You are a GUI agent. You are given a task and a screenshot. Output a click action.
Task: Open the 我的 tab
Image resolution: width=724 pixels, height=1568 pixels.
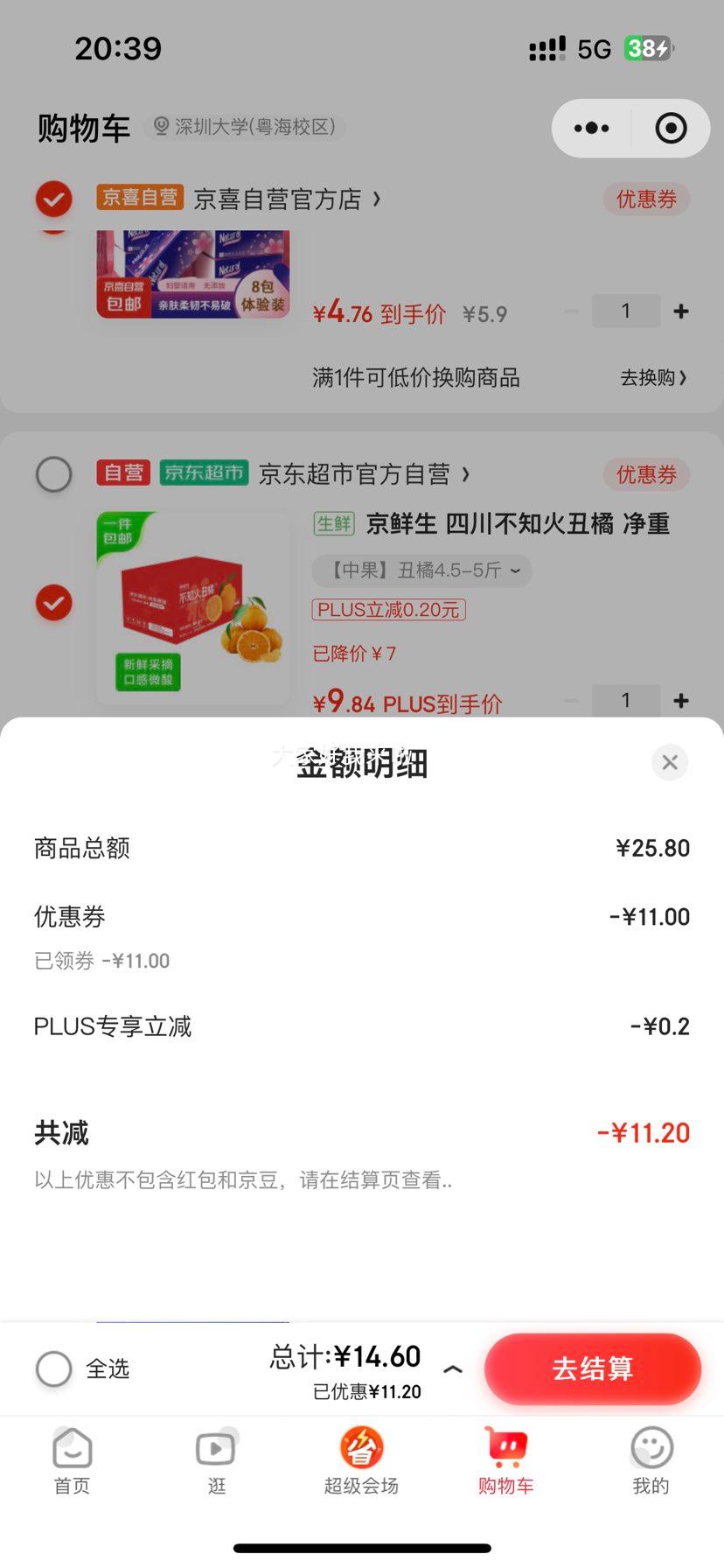[x=651, y=1461]
